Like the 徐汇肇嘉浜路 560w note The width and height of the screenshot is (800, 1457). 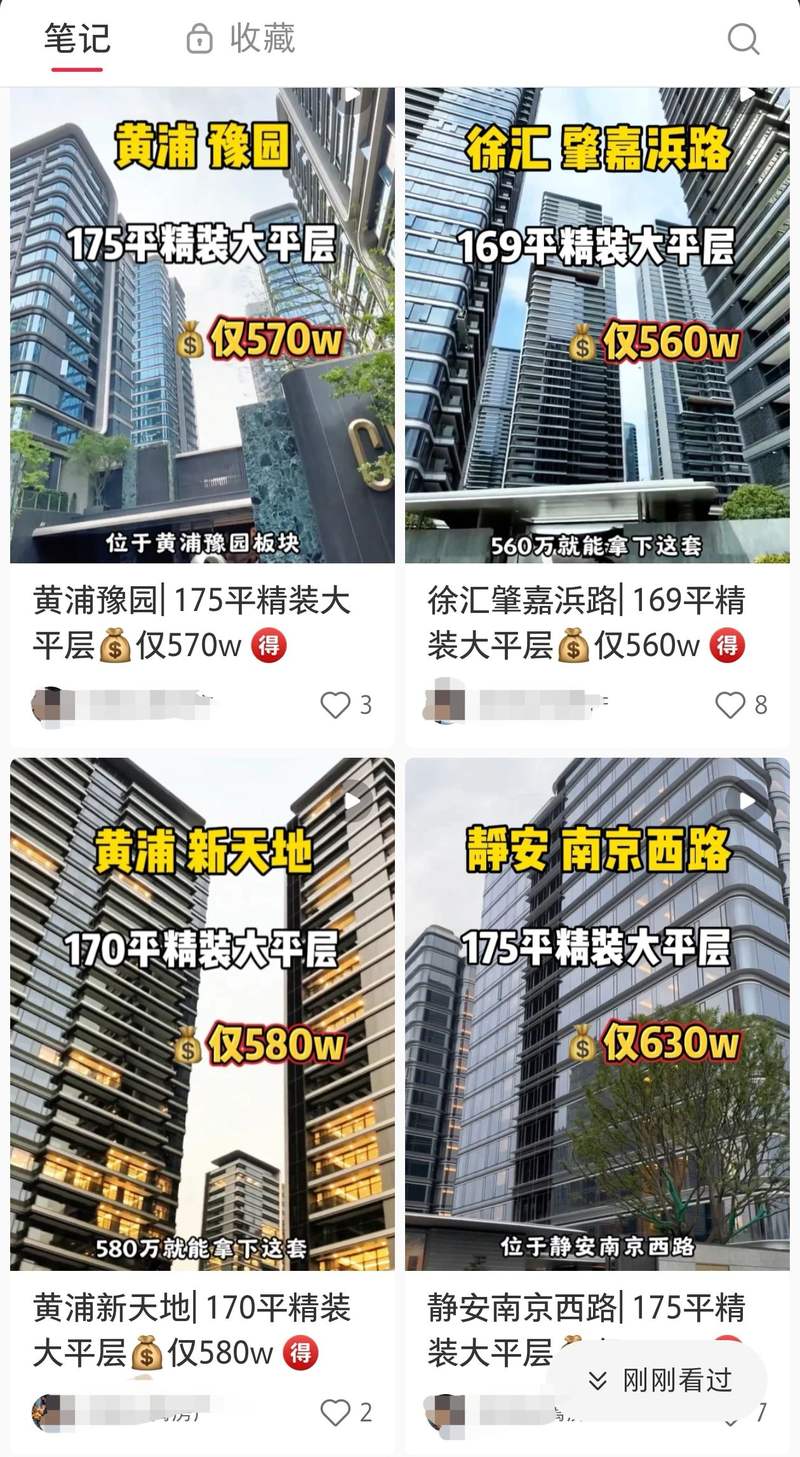731,705
